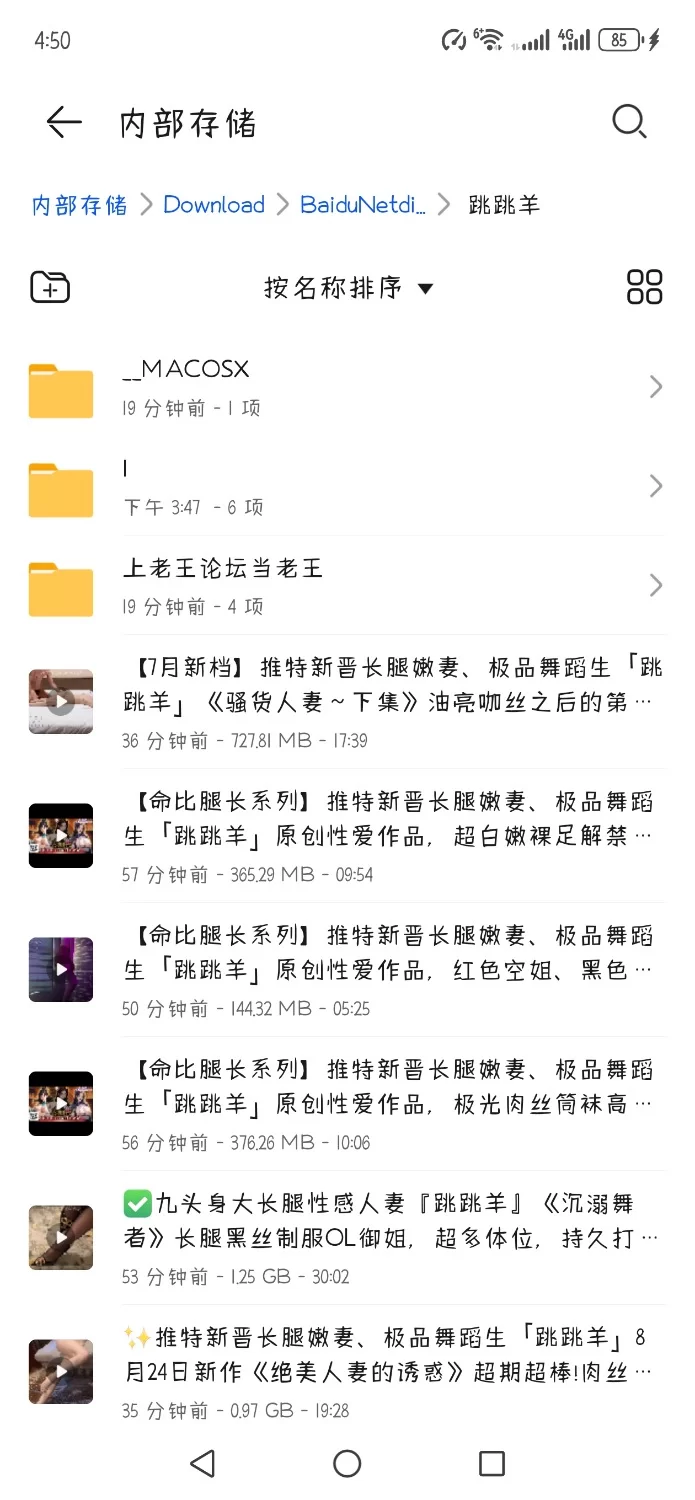Open the 1.25 GB video file
The width and height of the screenshot is (695, 1500).
coord(390,1238)
